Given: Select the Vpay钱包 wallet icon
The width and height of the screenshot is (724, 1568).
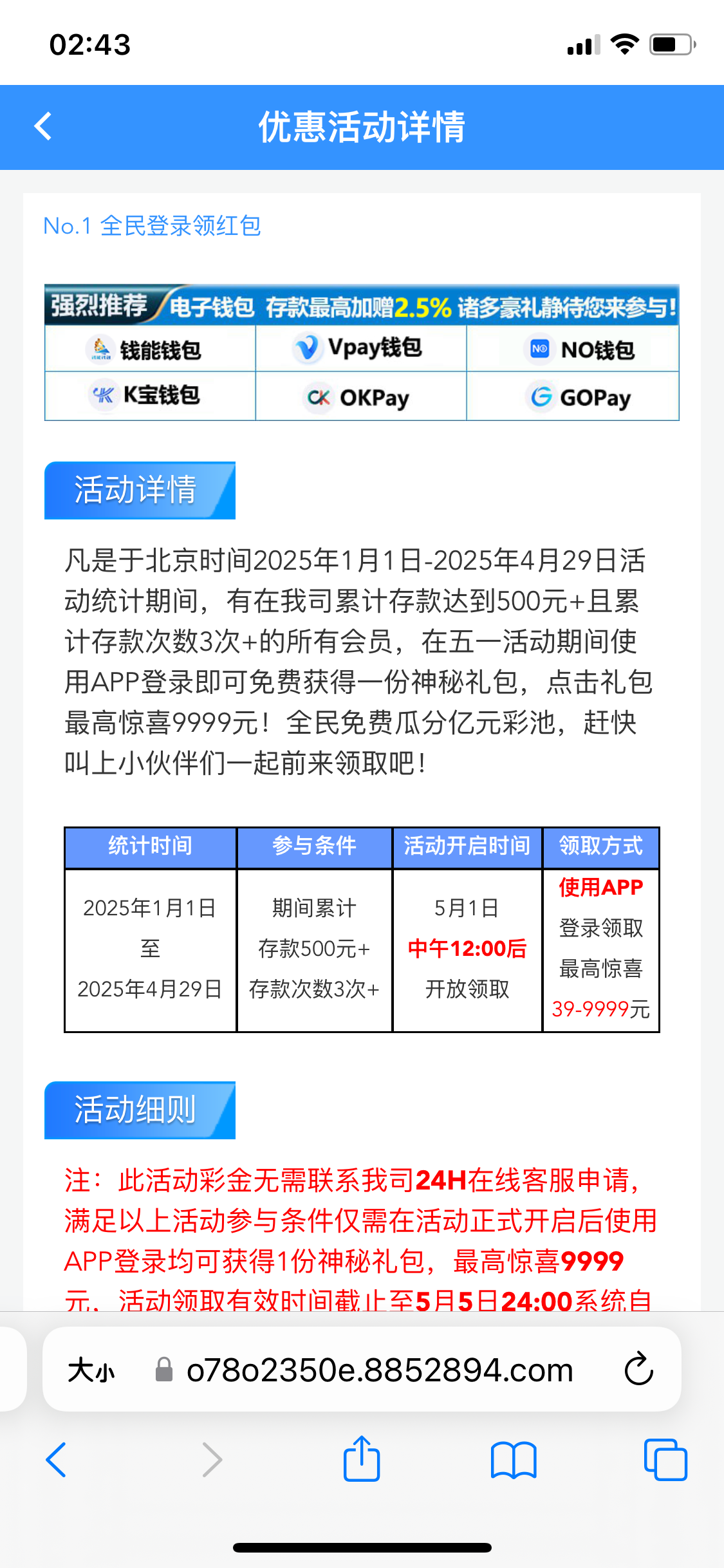Looking at the screenshot, I should [x=307, y=348].
